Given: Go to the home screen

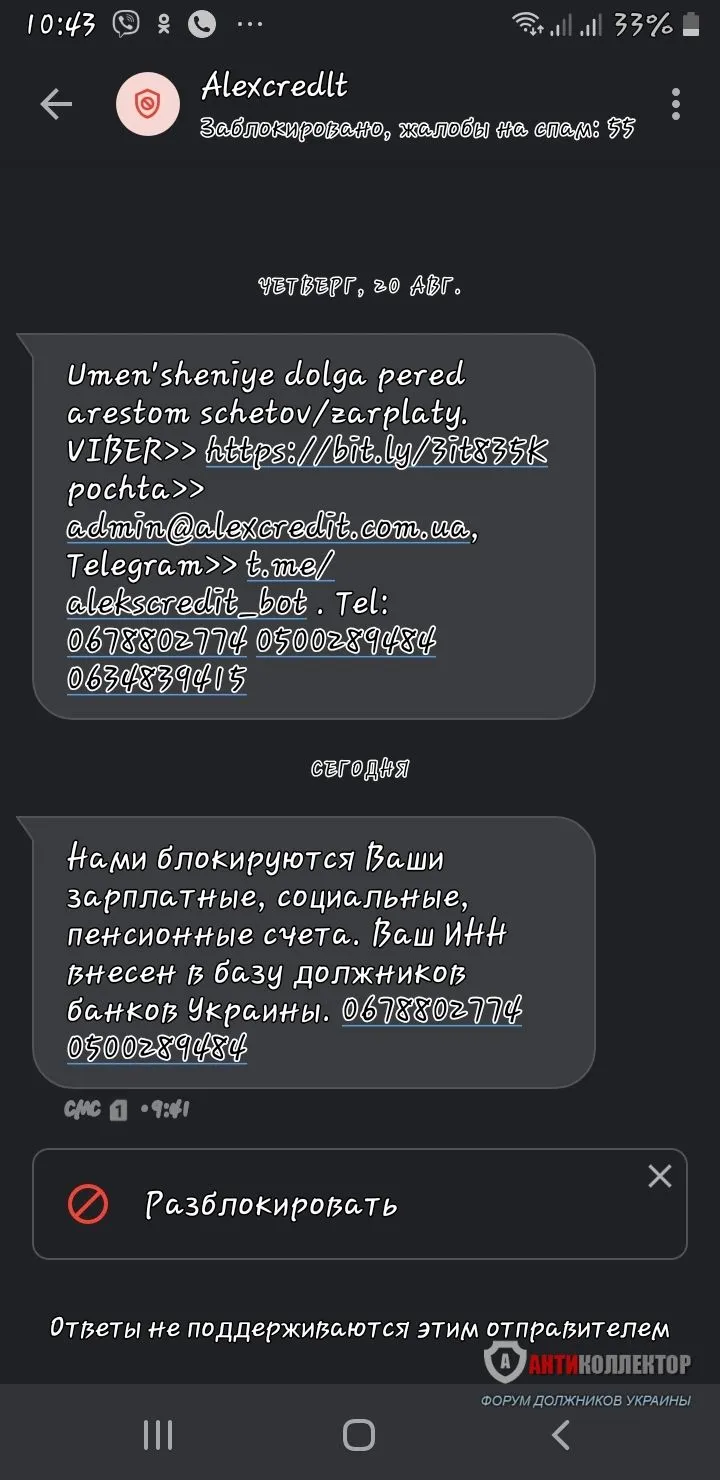Looking at the screenshot, I should 359,1435.
